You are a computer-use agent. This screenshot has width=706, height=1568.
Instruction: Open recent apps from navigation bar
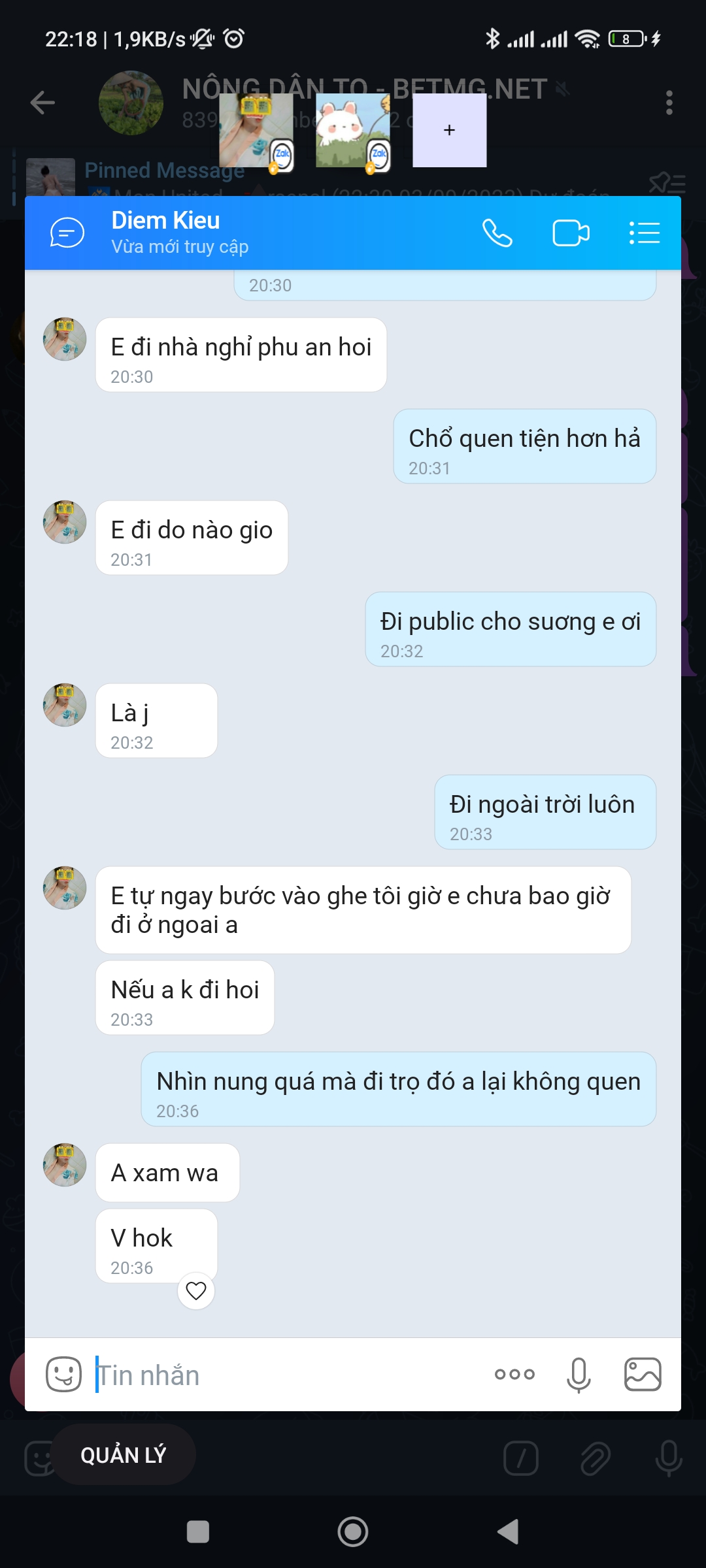click(198, 1531)
